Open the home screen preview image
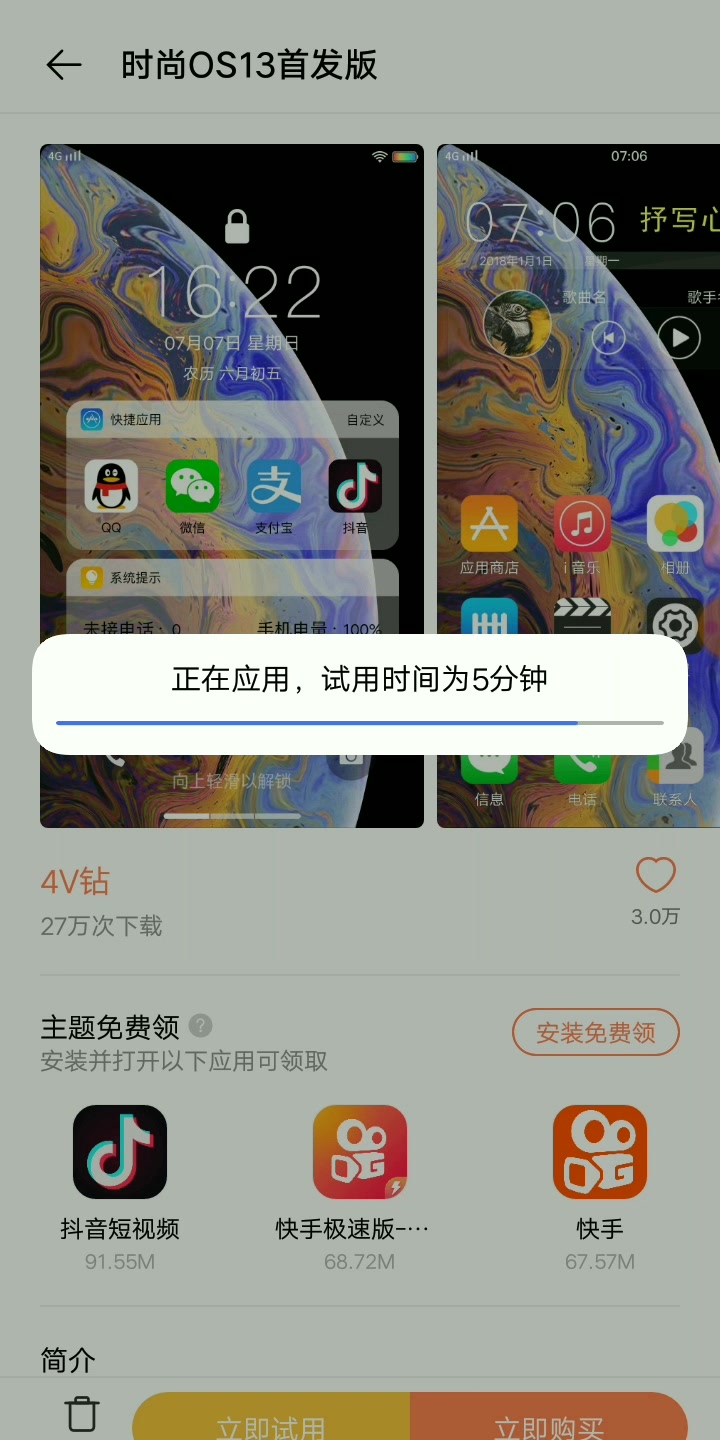720x1440 pixels. [578, 486]
